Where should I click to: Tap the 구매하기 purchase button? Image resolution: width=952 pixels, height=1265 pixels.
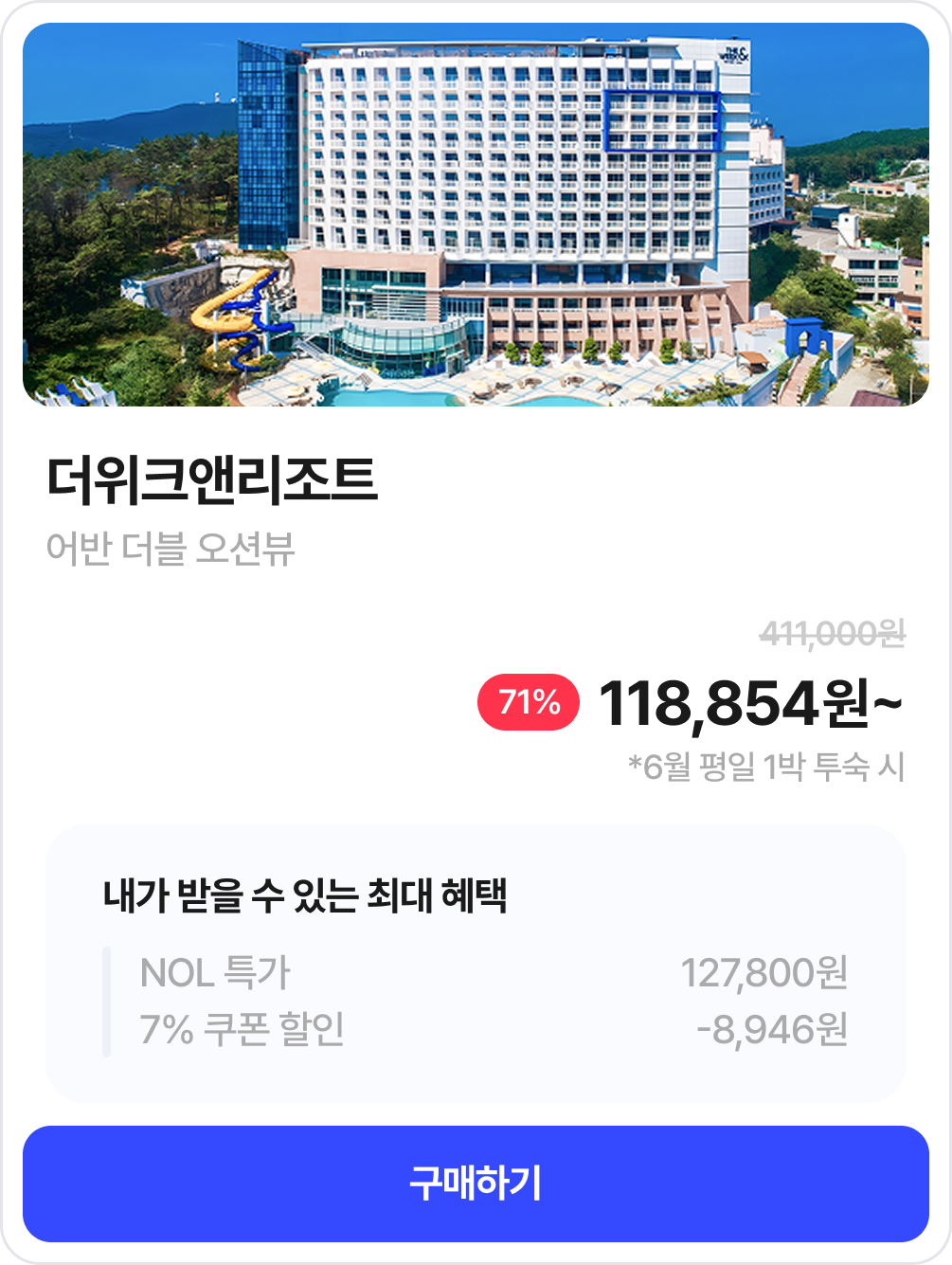[x=476, y=1184]
